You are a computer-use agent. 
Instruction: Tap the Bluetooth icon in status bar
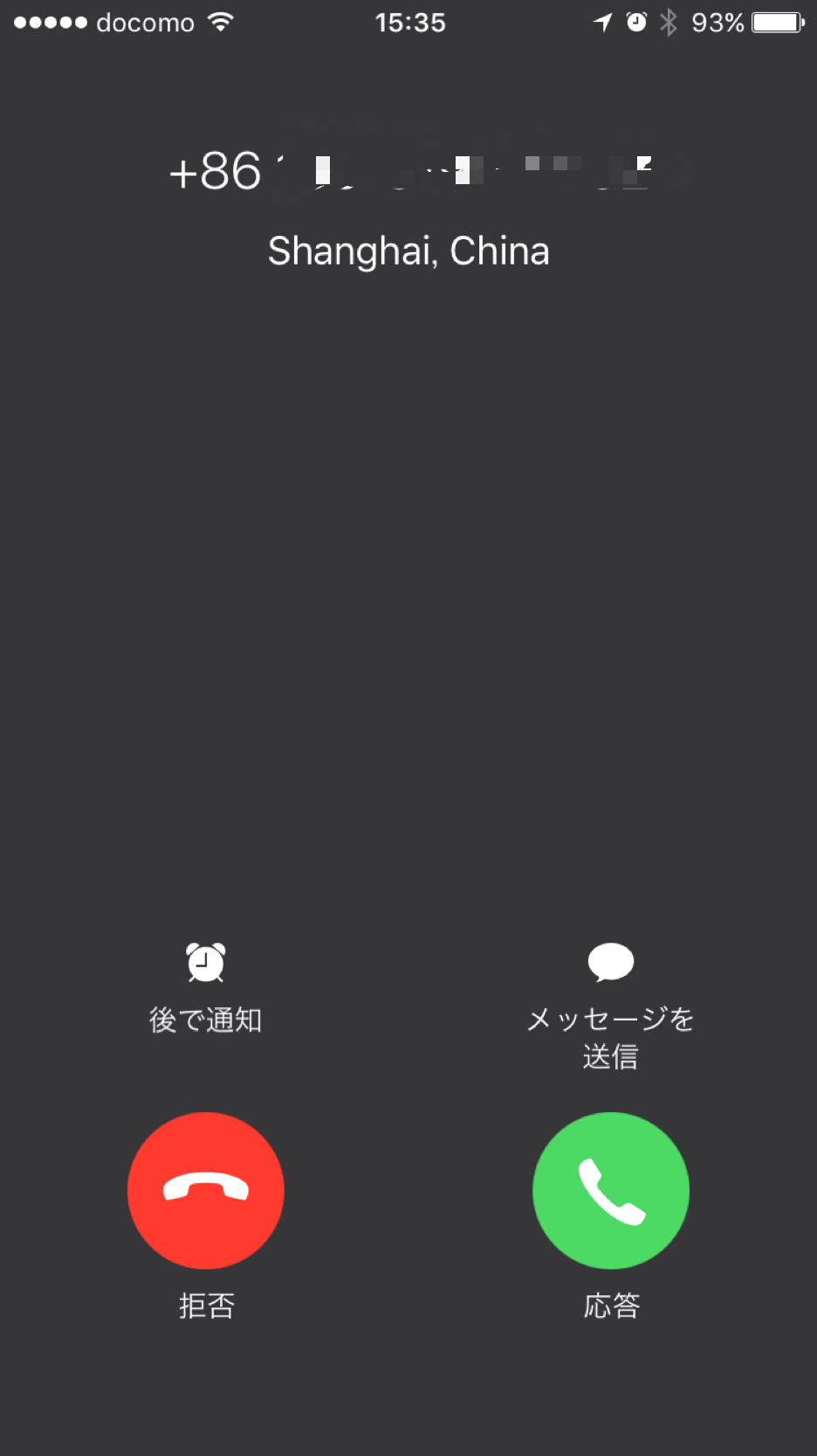[669, 22]
